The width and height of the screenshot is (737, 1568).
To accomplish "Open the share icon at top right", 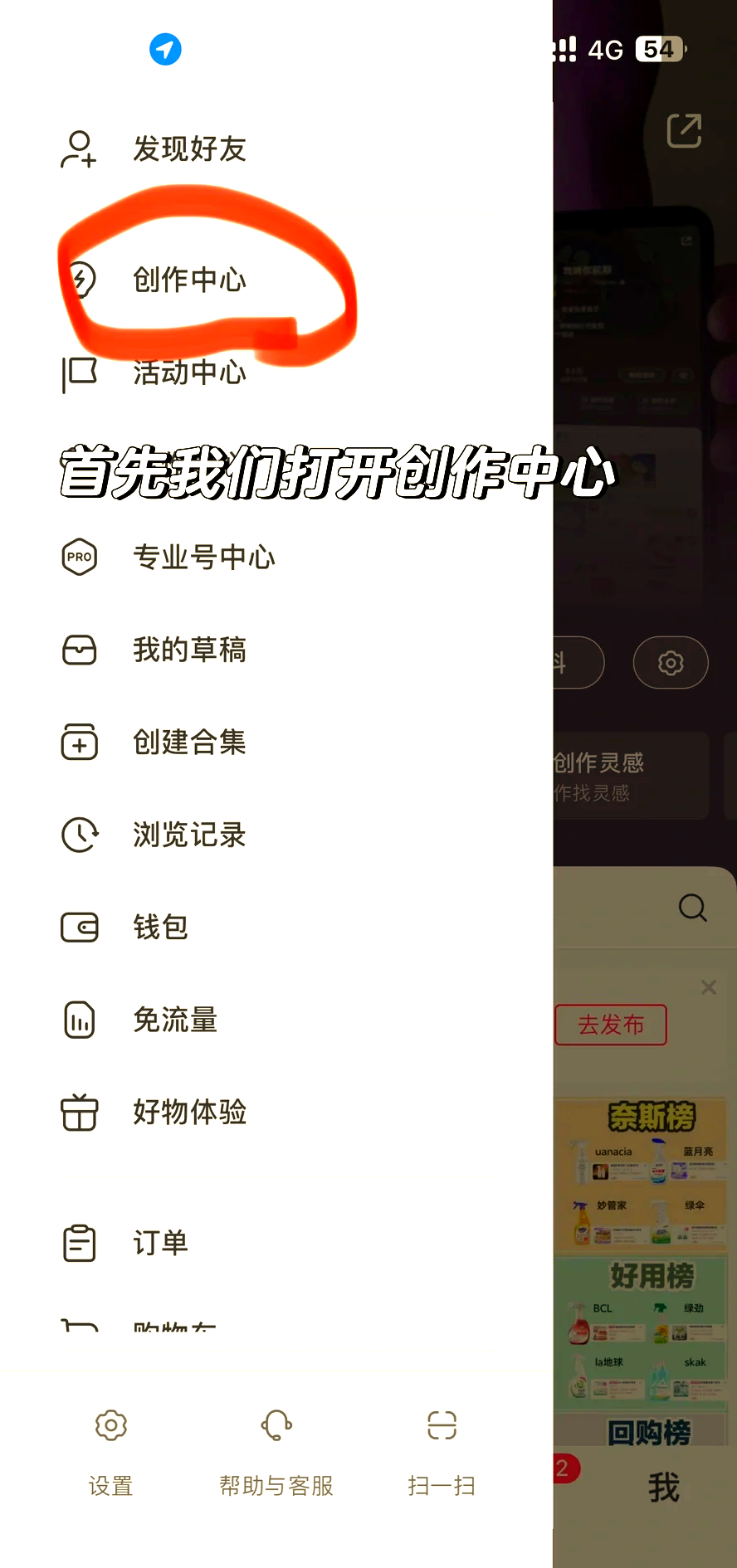I will coord(684,130).
